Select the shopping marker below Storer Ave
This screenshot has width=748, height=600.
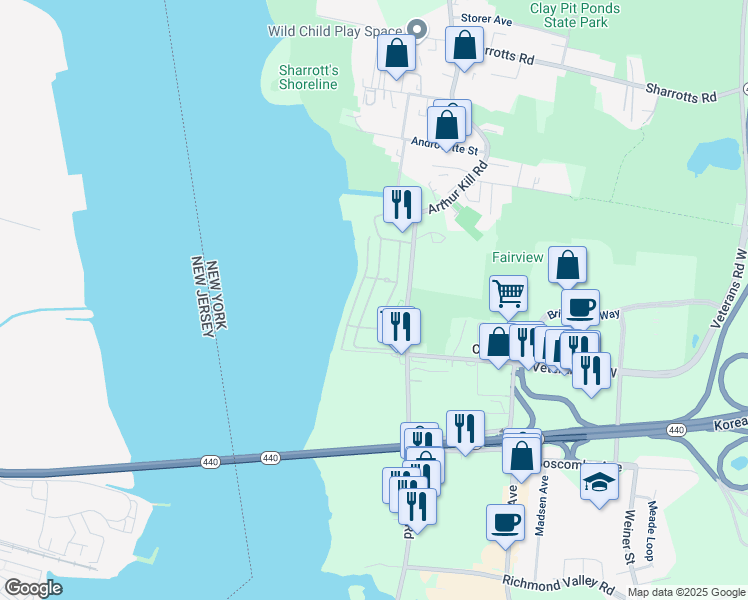point(464,44)
